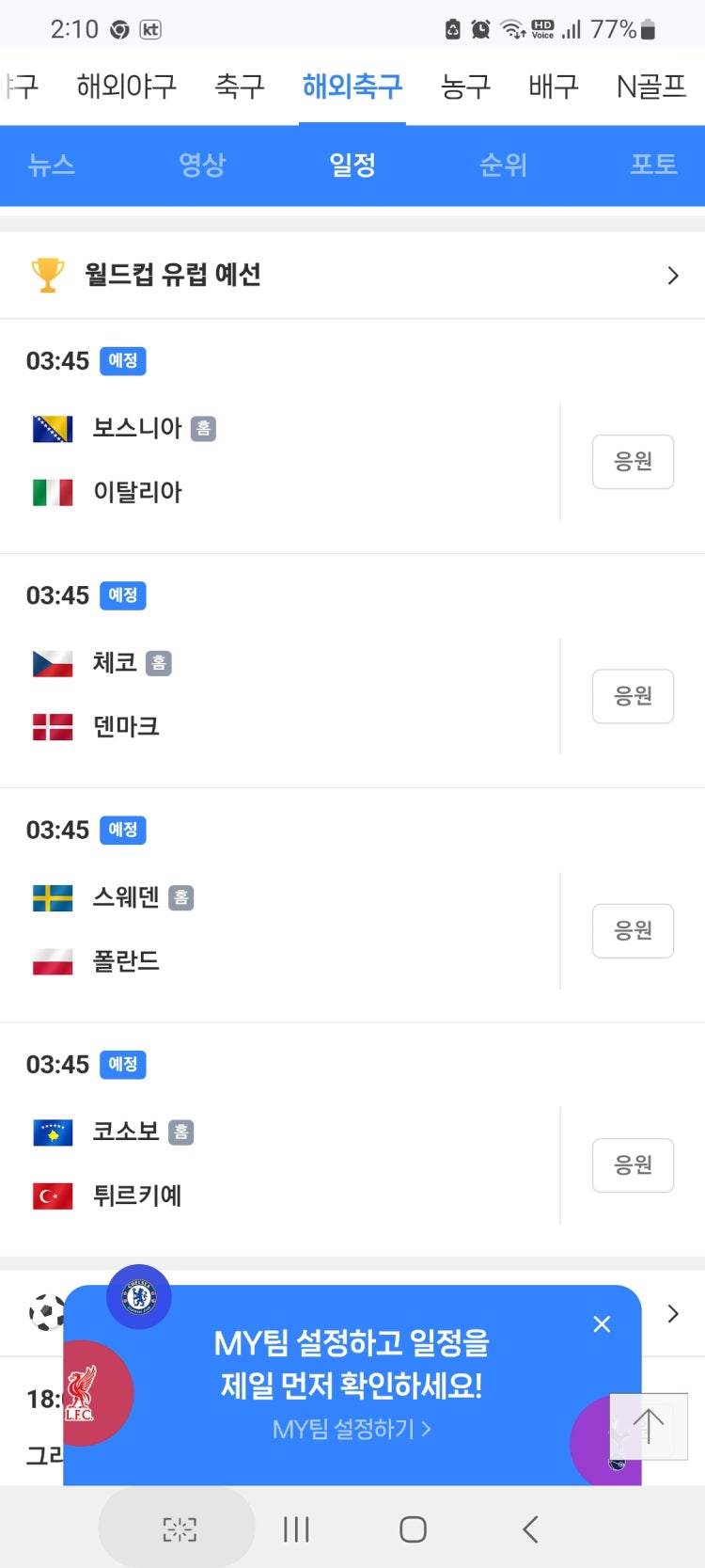Tap the scroll-to-top arrow button

pyautogui.click(x=649, y=1426)
